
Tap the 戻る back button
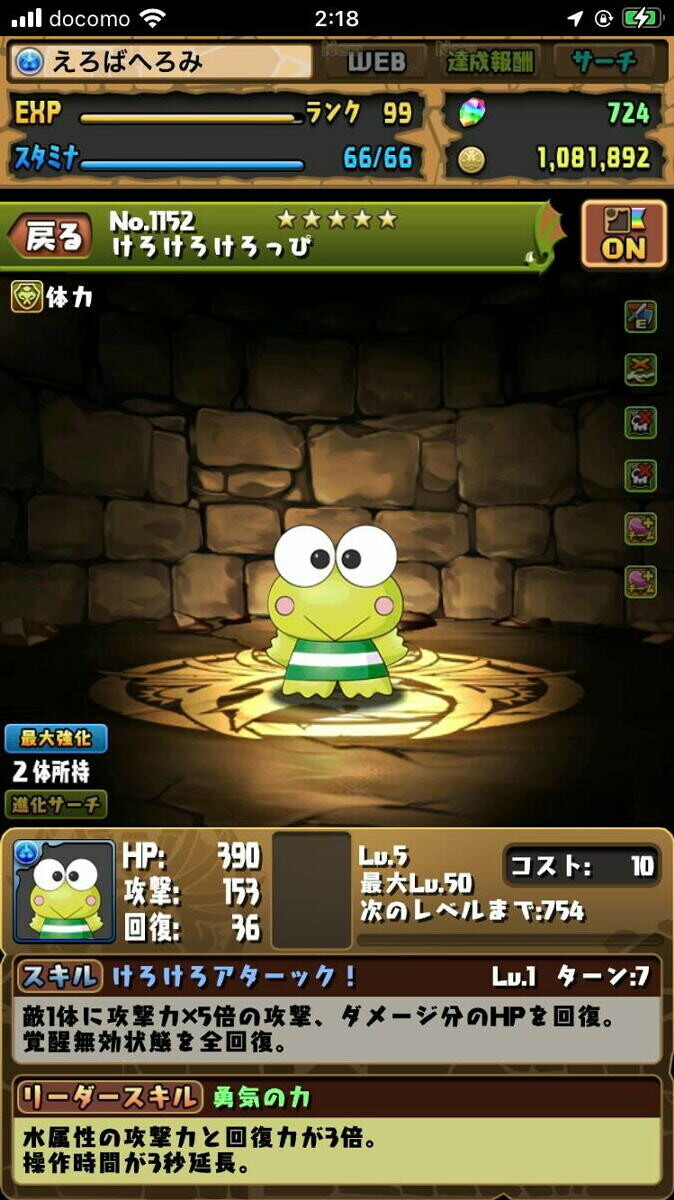(50, 238)
